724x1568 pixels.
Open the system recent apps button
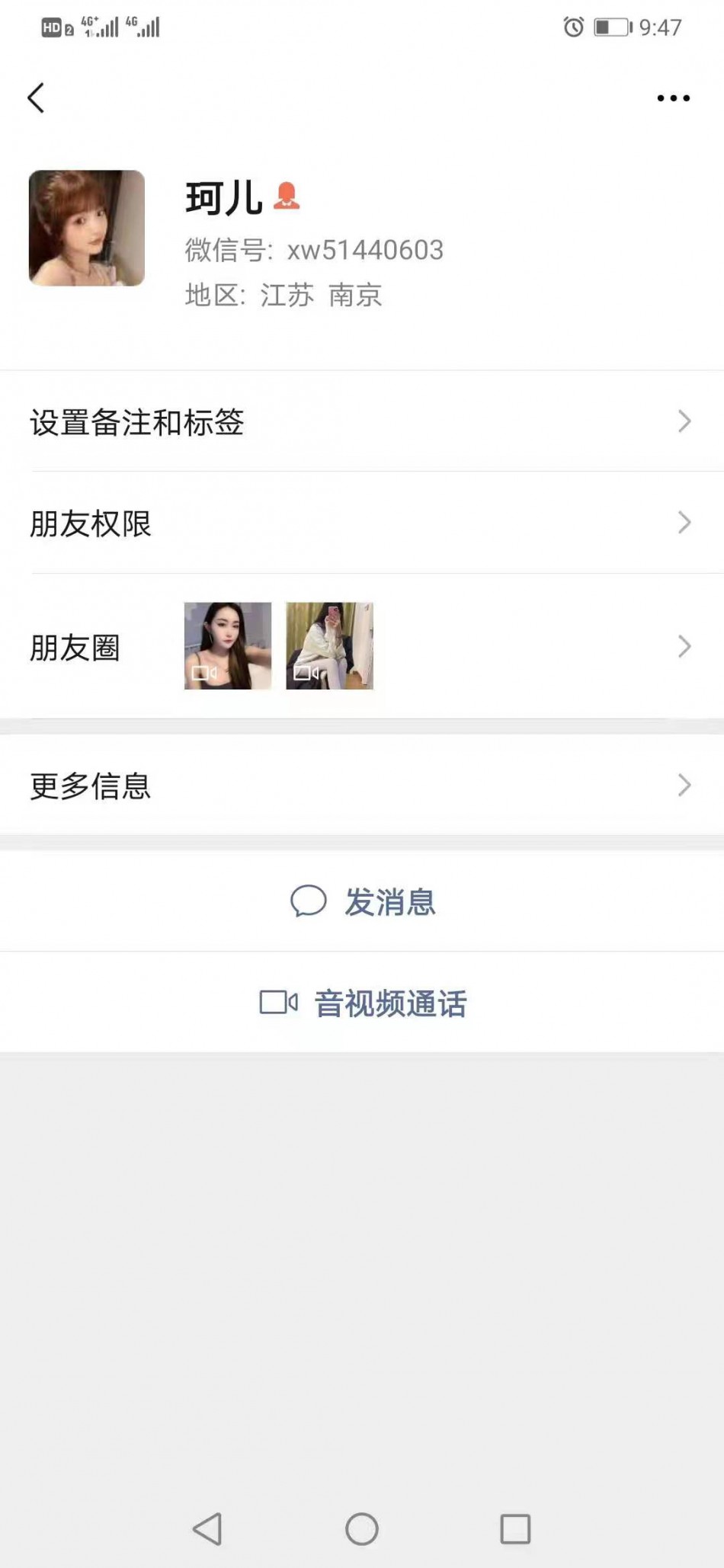[515, 1528]
